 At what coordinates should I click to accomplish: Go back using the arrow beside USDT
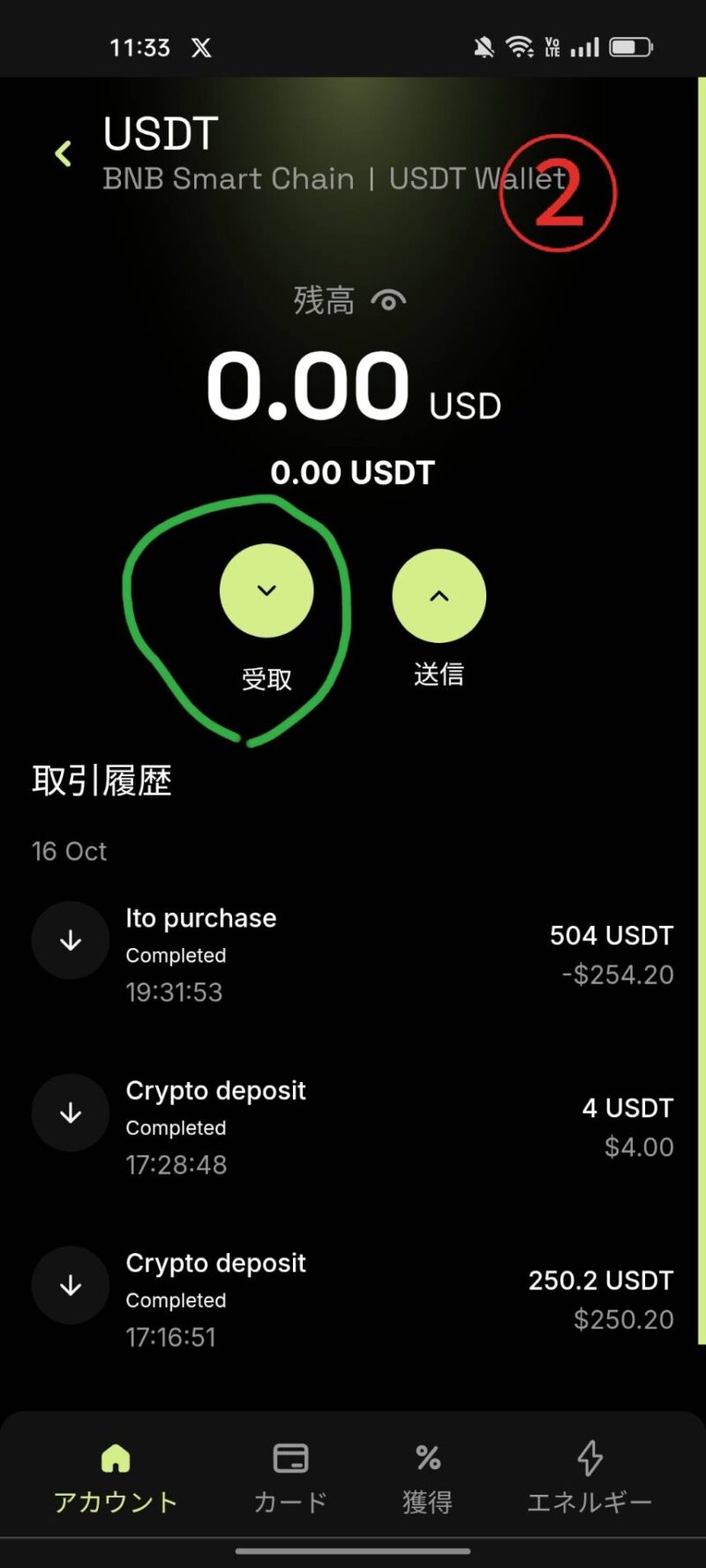click(64, 154)
